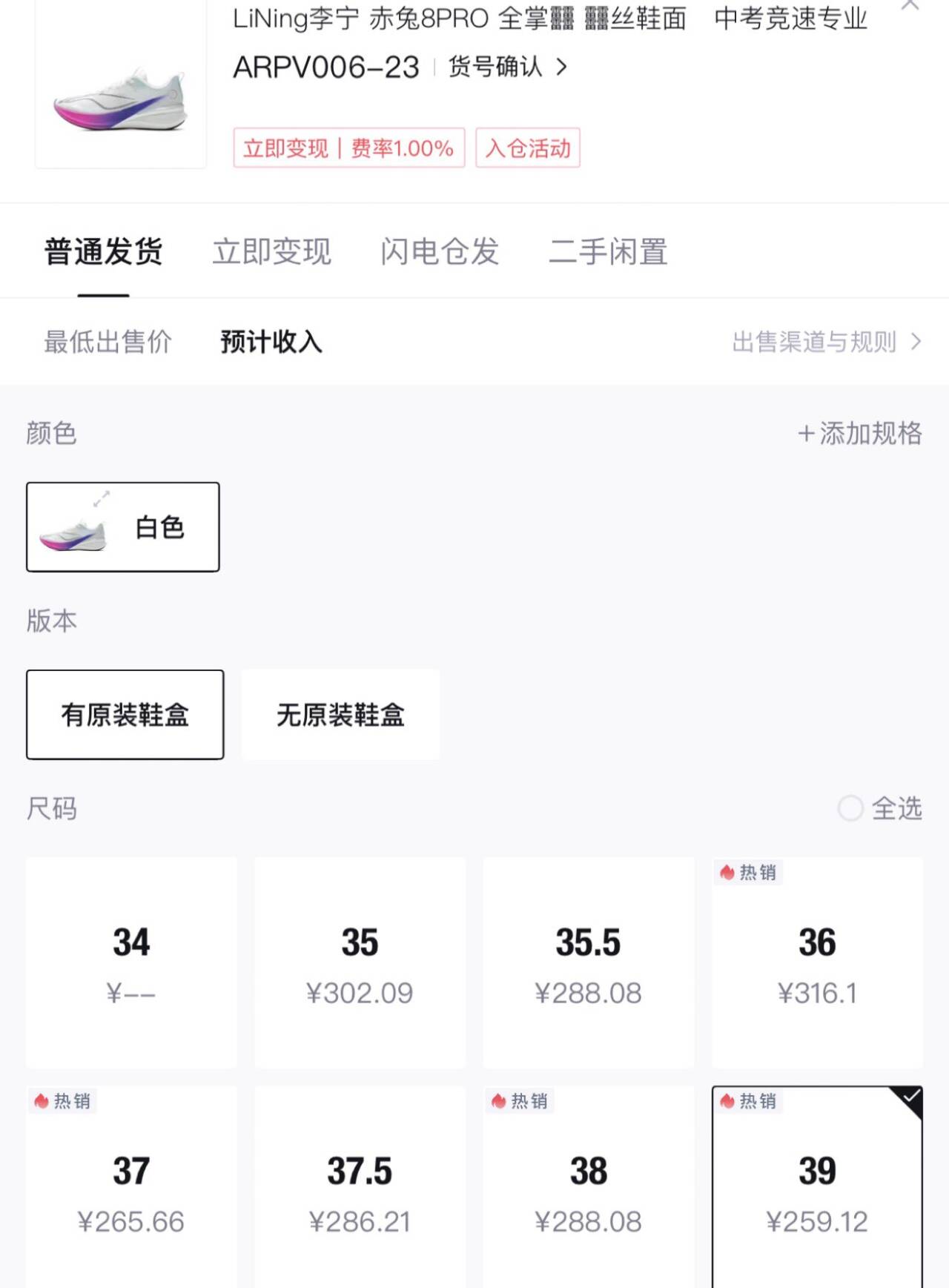
Task: Switch to the 立即变现 tab
Action: coord(271,252)
